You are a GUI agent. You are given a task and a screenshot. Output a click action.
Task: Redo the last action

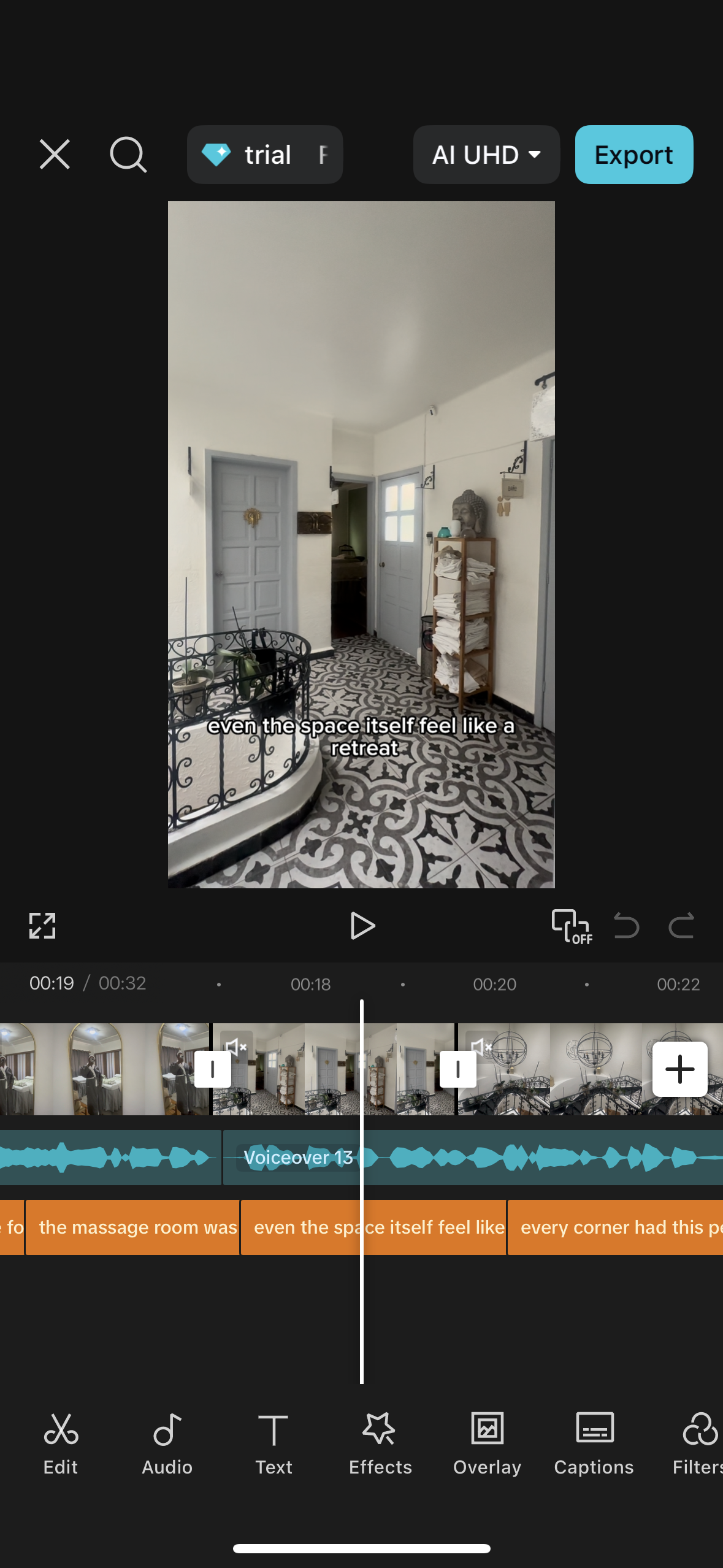point(681,925)
